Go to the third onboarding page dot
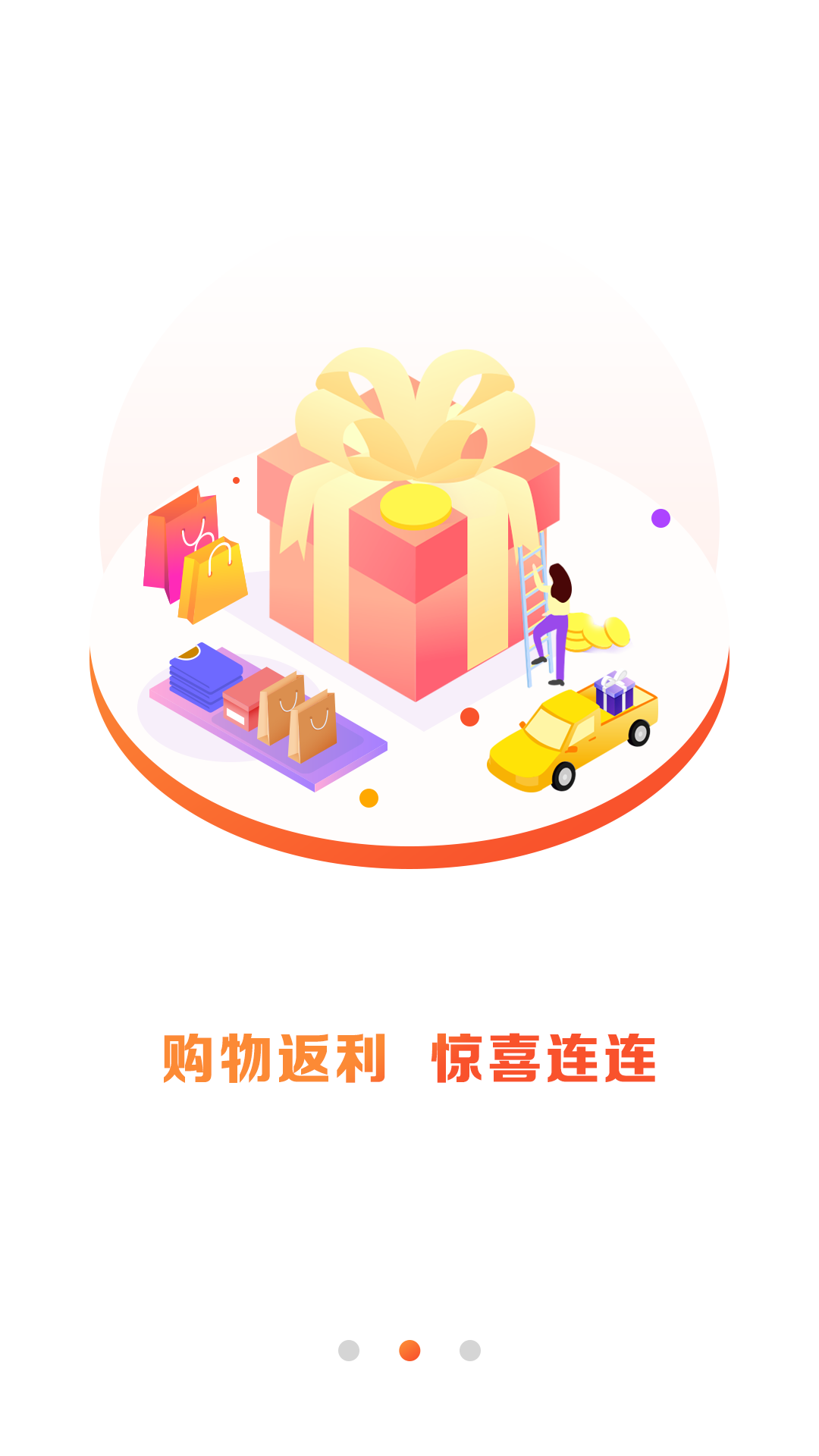Viewport: 819px width, 1456px height. point(470,1351)
